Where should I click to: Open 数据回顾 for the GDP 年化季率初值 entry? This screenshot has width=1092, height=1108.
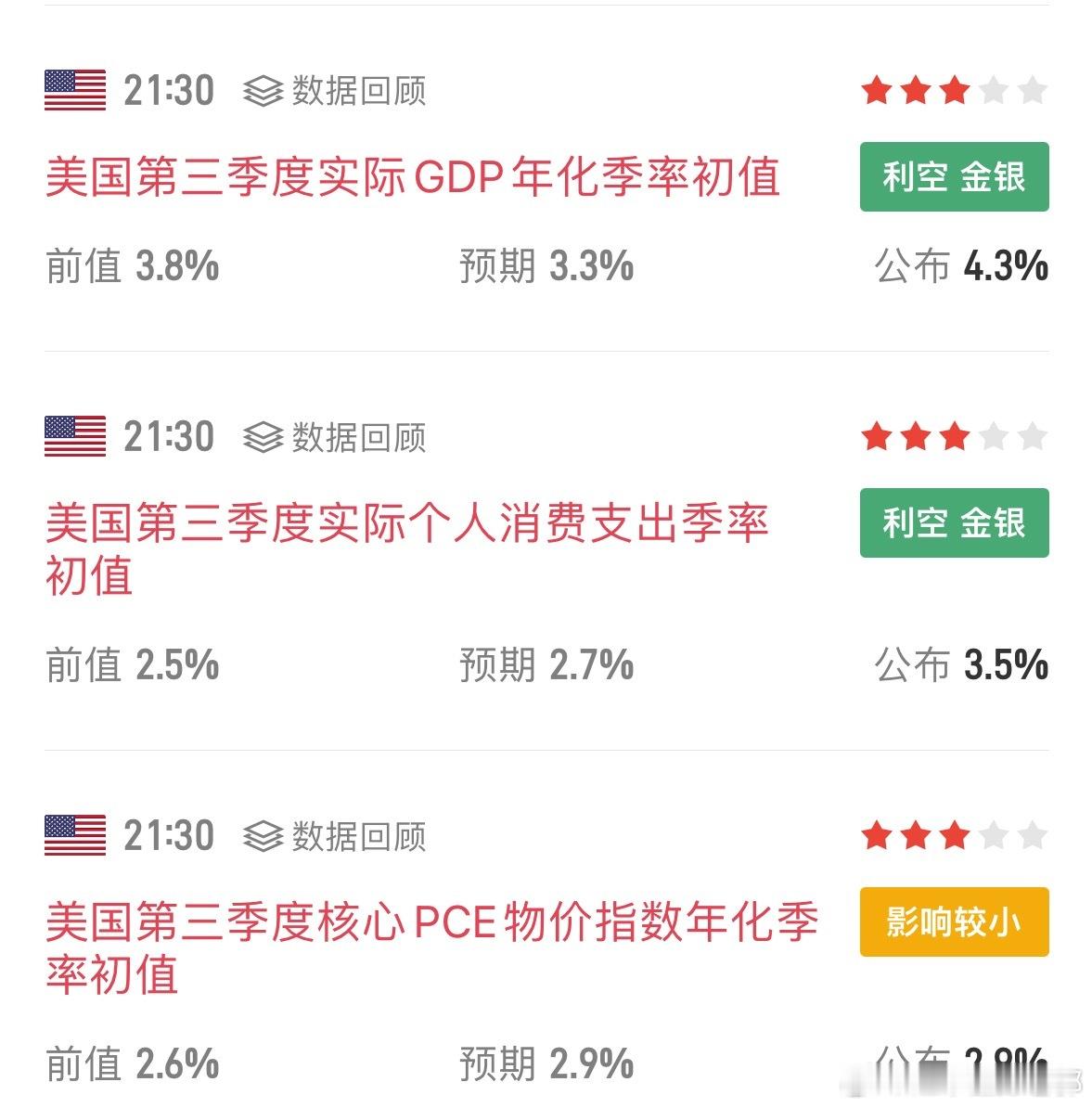(334, 90)
